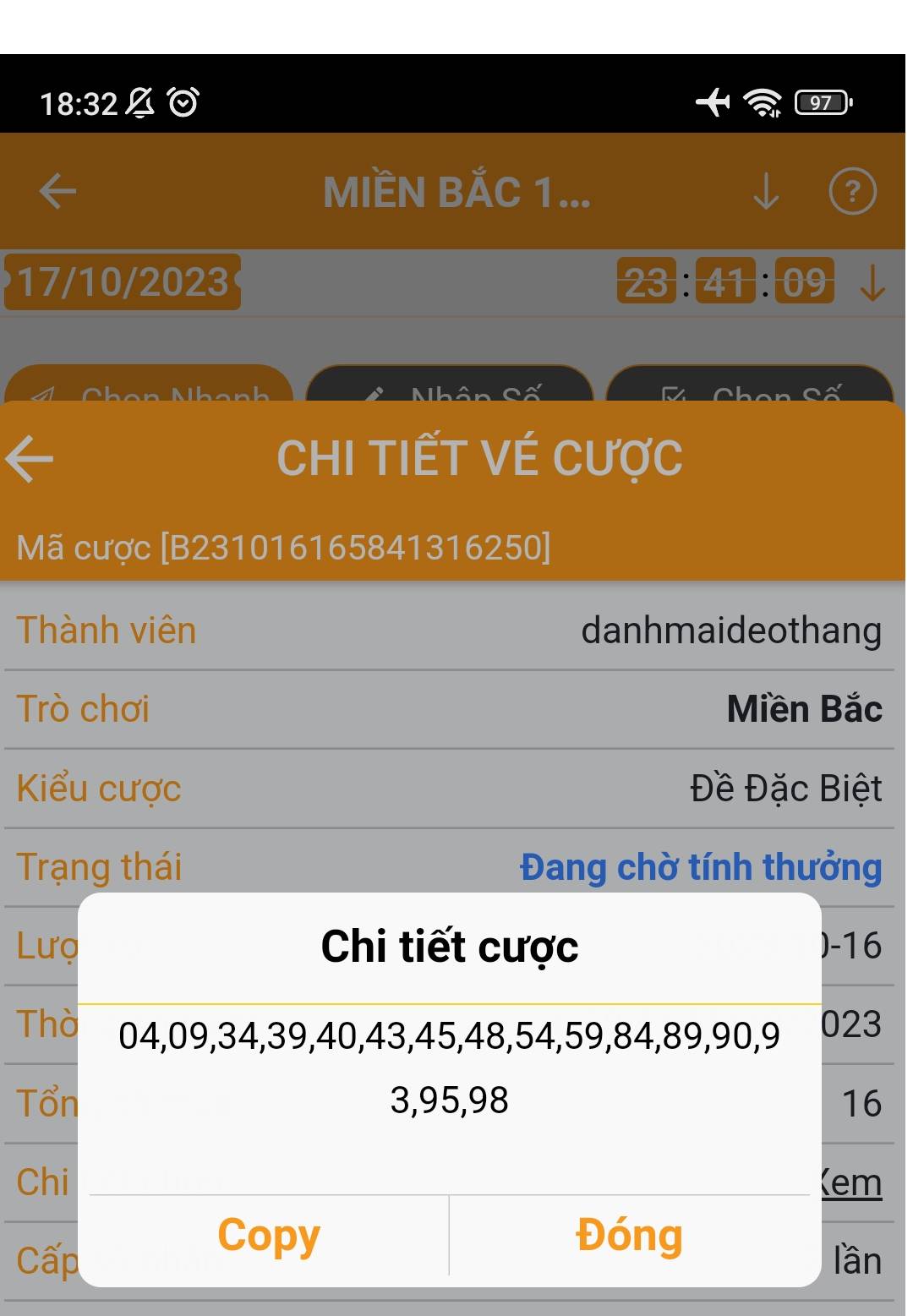
Task: Select the 17/10/2023 date chip
Action: pyautogui.click(x=123, y=282)
